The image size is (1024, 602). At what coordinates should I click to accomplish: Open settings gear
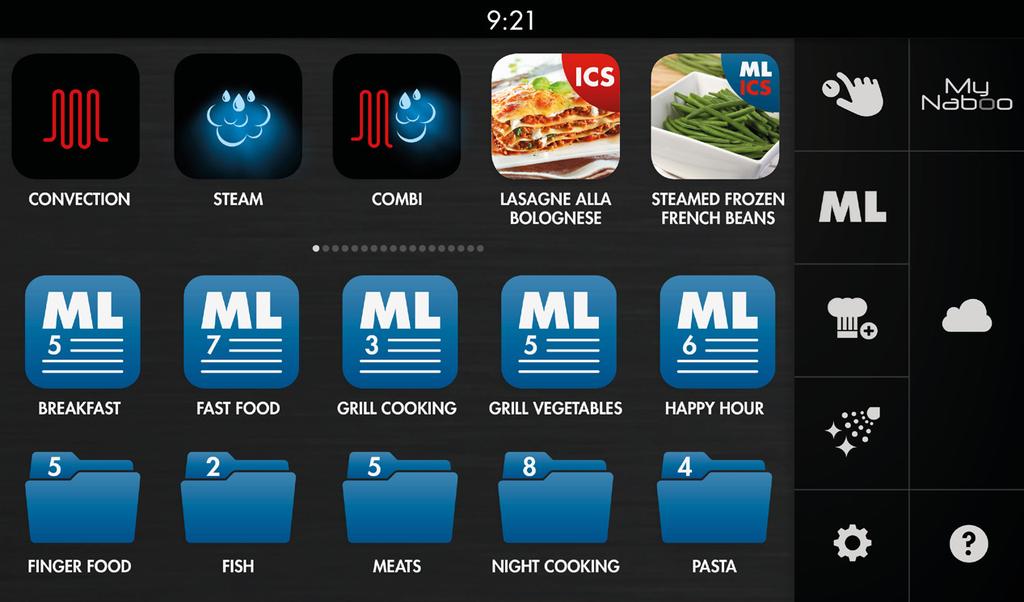pos(852,544)
